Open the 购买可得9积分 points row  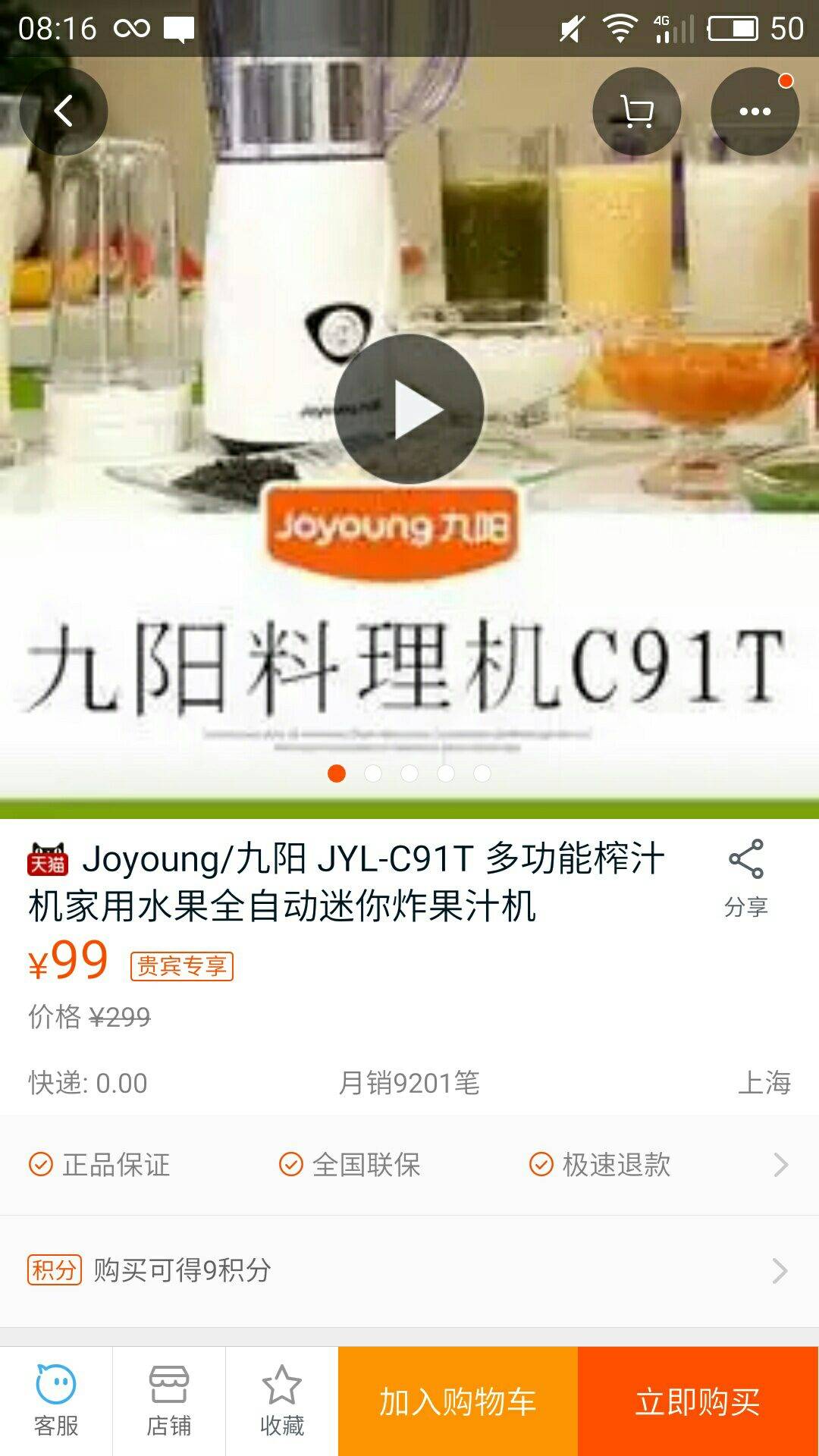click(409, 1270)
